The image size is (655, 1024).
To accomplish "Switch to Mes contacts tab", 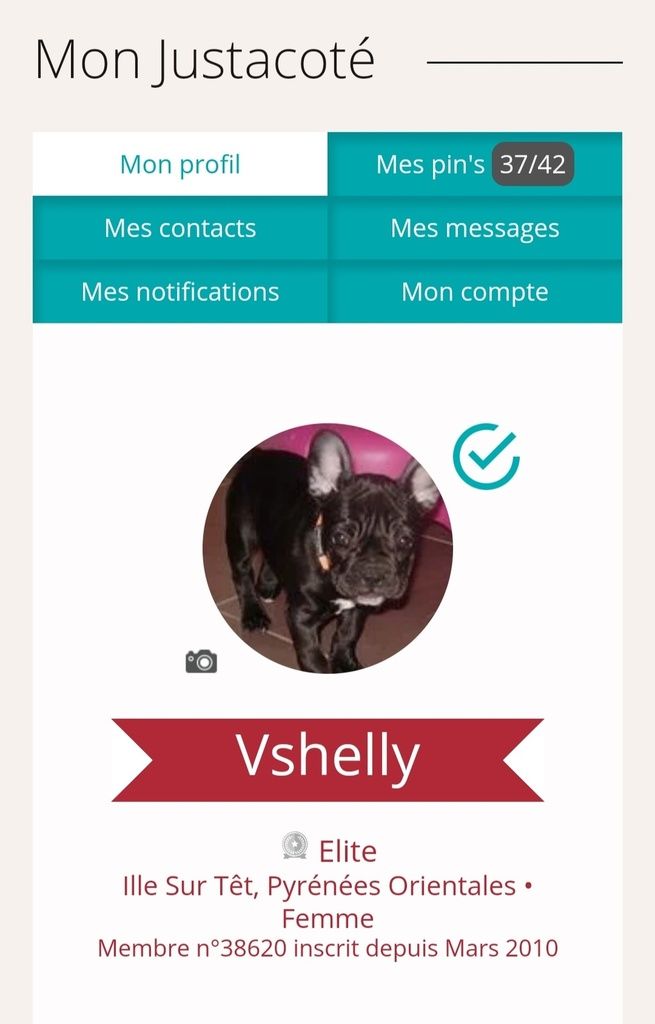I will 180,228.
